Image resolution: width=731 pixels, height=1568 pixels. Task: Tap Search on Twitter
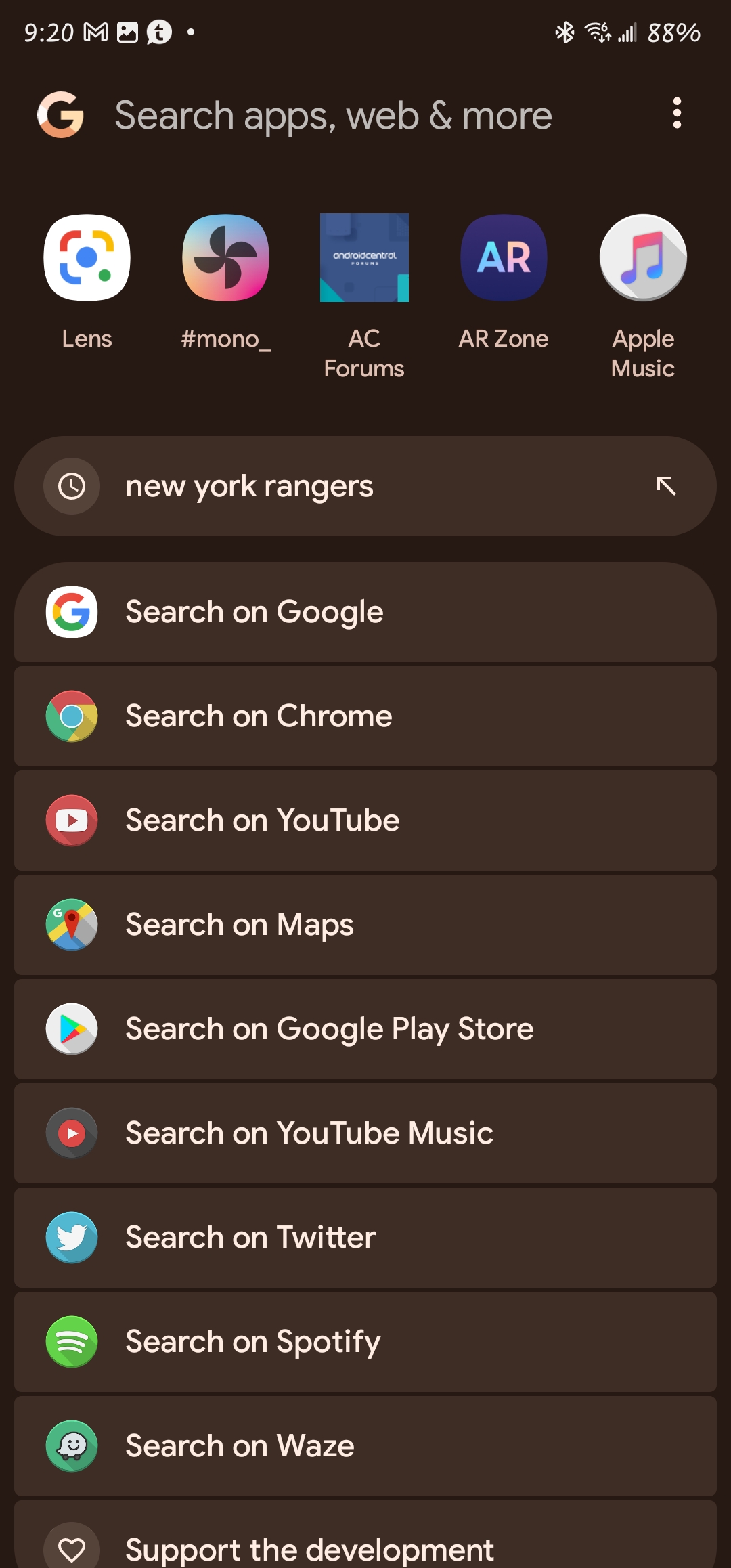[365, 1238]
